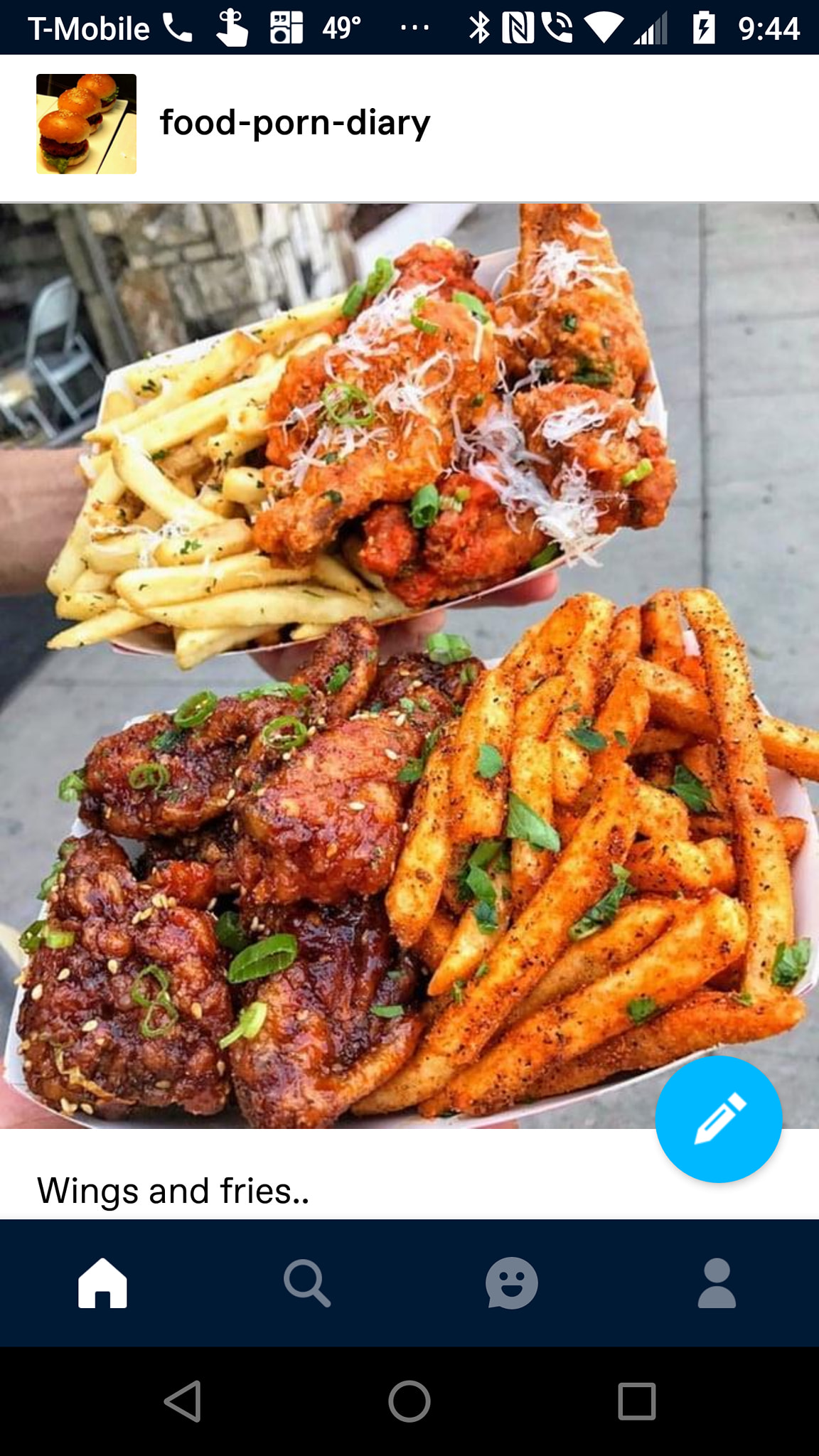Open the activity and messages tab
Viewport: 819px width, 1456px height.
coord(512,1283)
